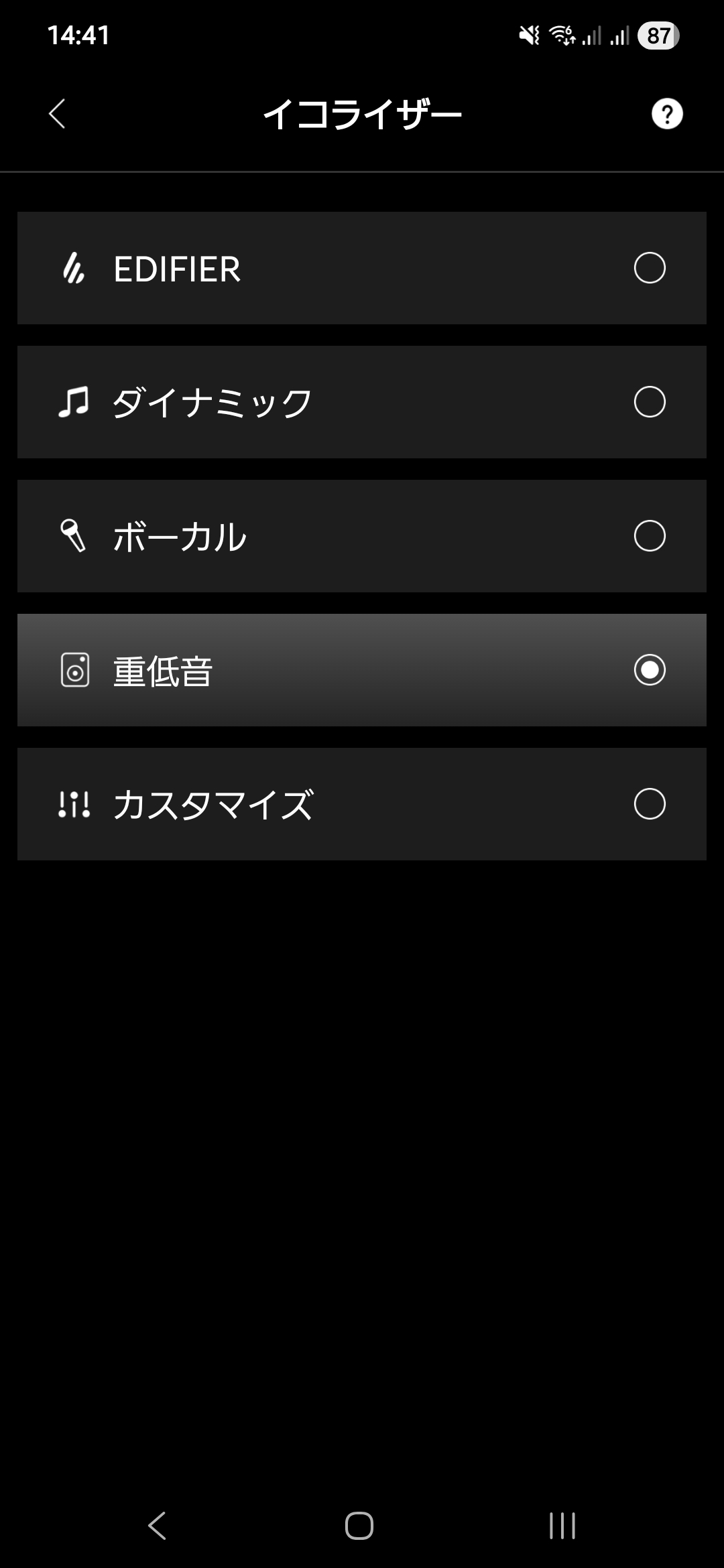Screen dimensions: 724x1568
Task: Click the Wi-Fi status icon
Action: [562, 37]
